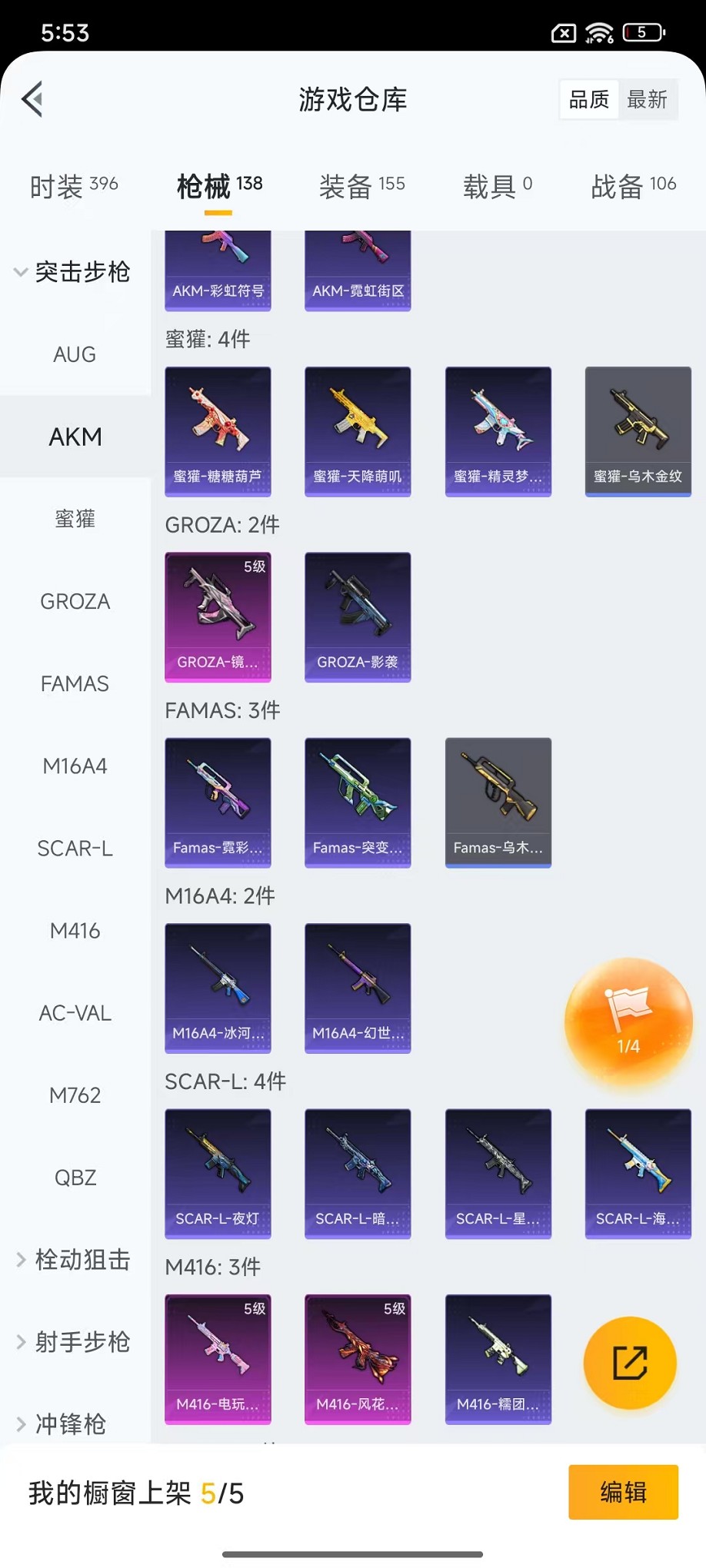
Task: Open the 蜜獾-乌木金纹 skin
Action: pos(638,430)
